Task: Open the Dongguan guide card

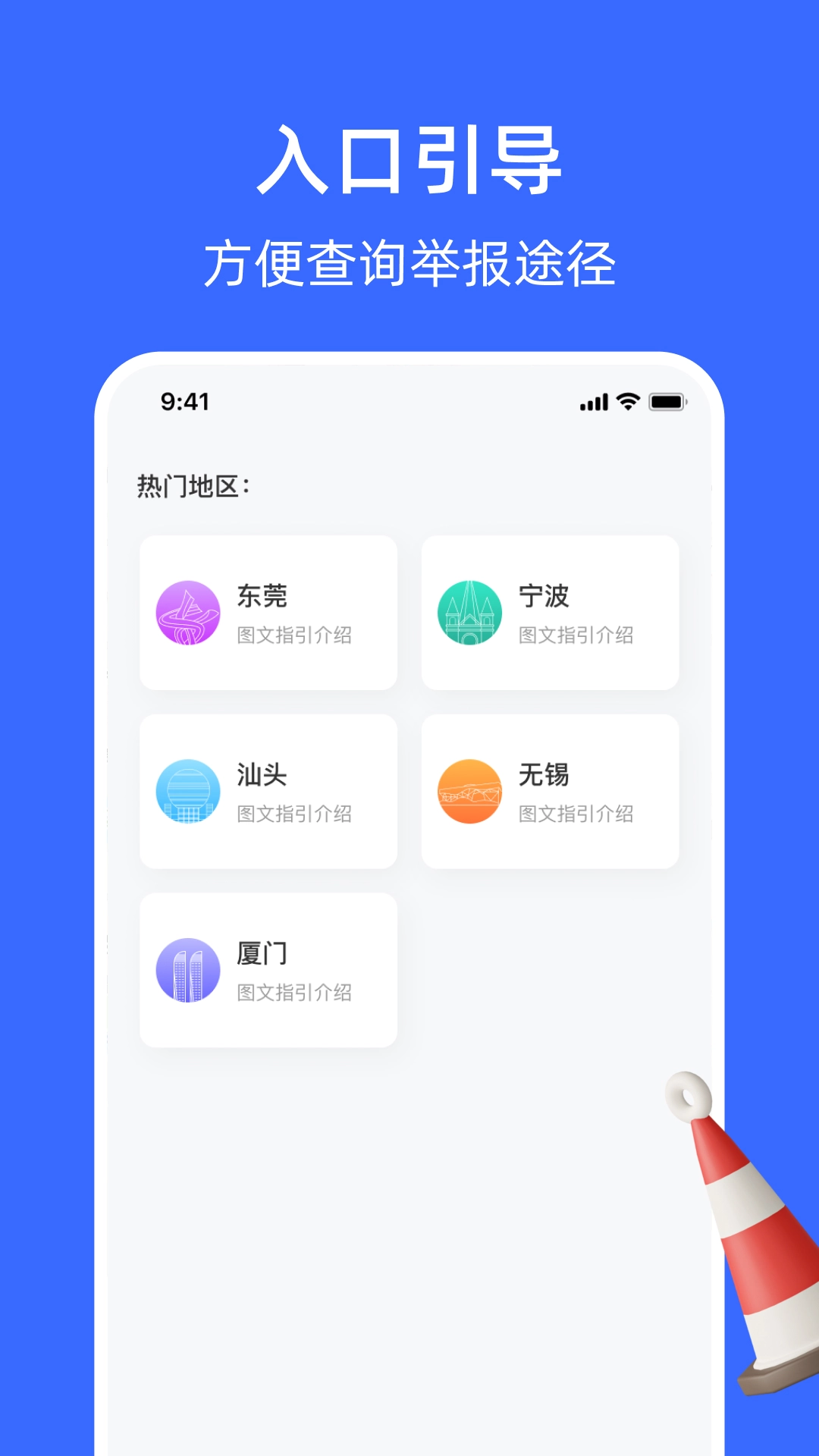Action: coord(268,613)
